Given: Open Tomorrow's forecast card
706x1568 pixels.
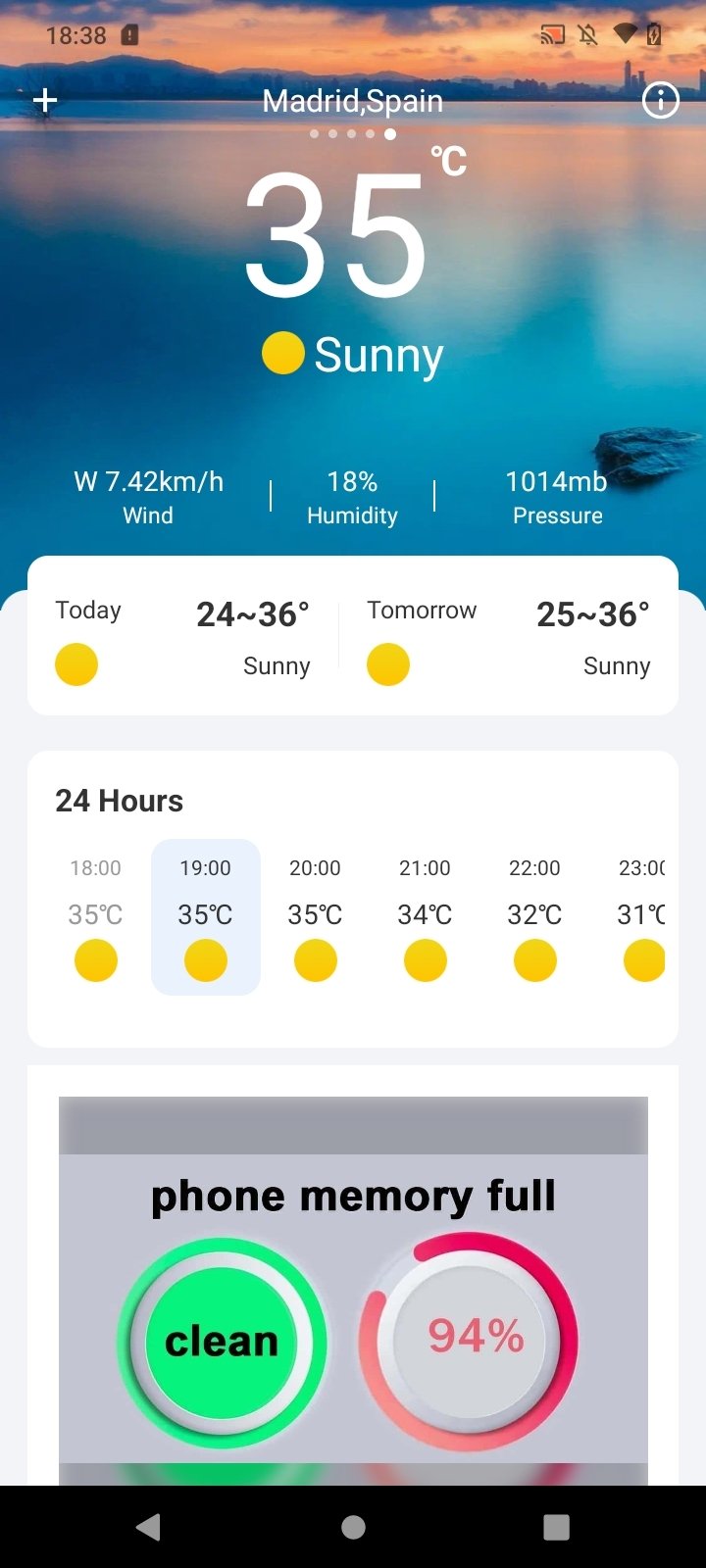Looking at the screenshot, I should [508, 637].
